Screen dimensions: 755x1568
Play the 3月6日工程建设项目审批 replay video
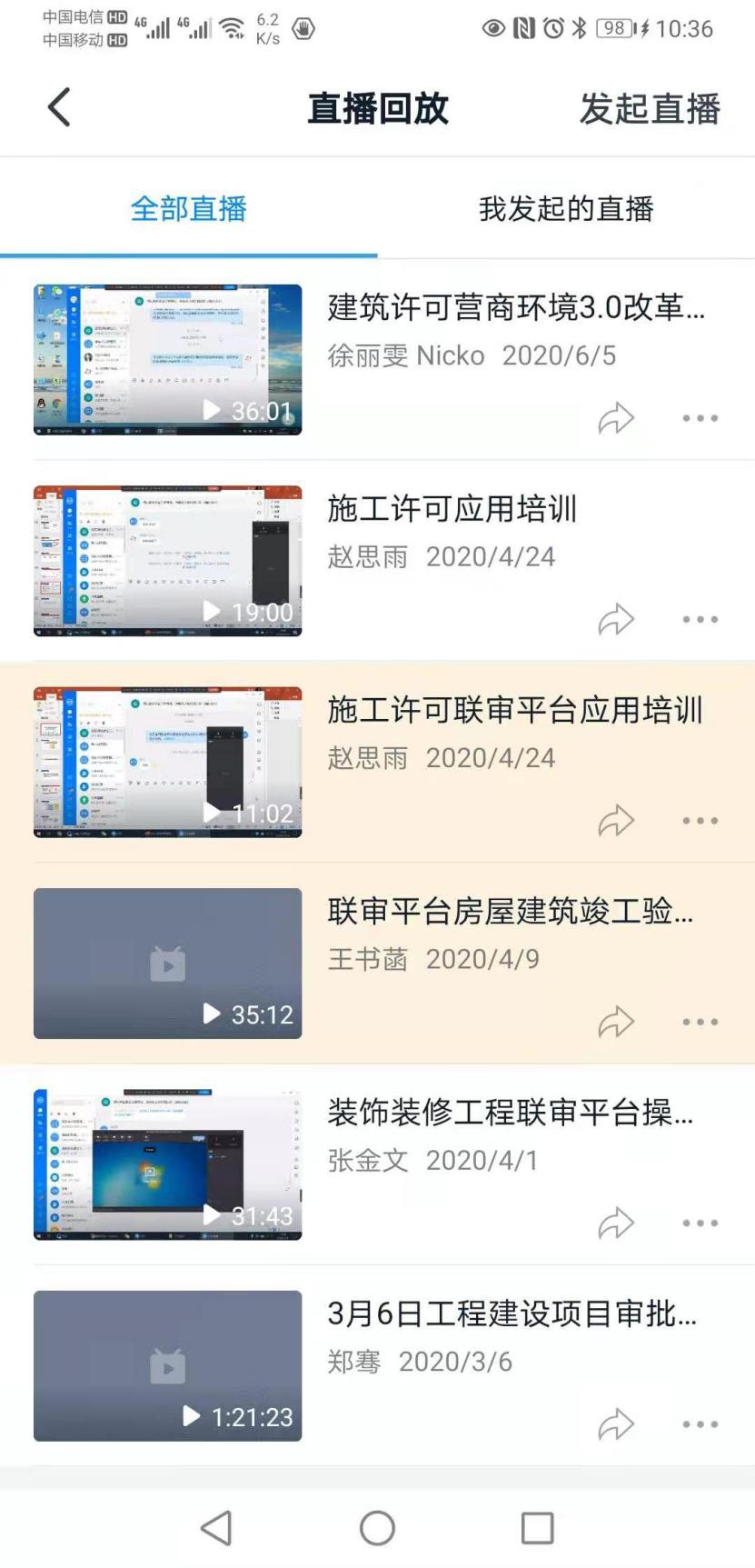coord(168,1365)
